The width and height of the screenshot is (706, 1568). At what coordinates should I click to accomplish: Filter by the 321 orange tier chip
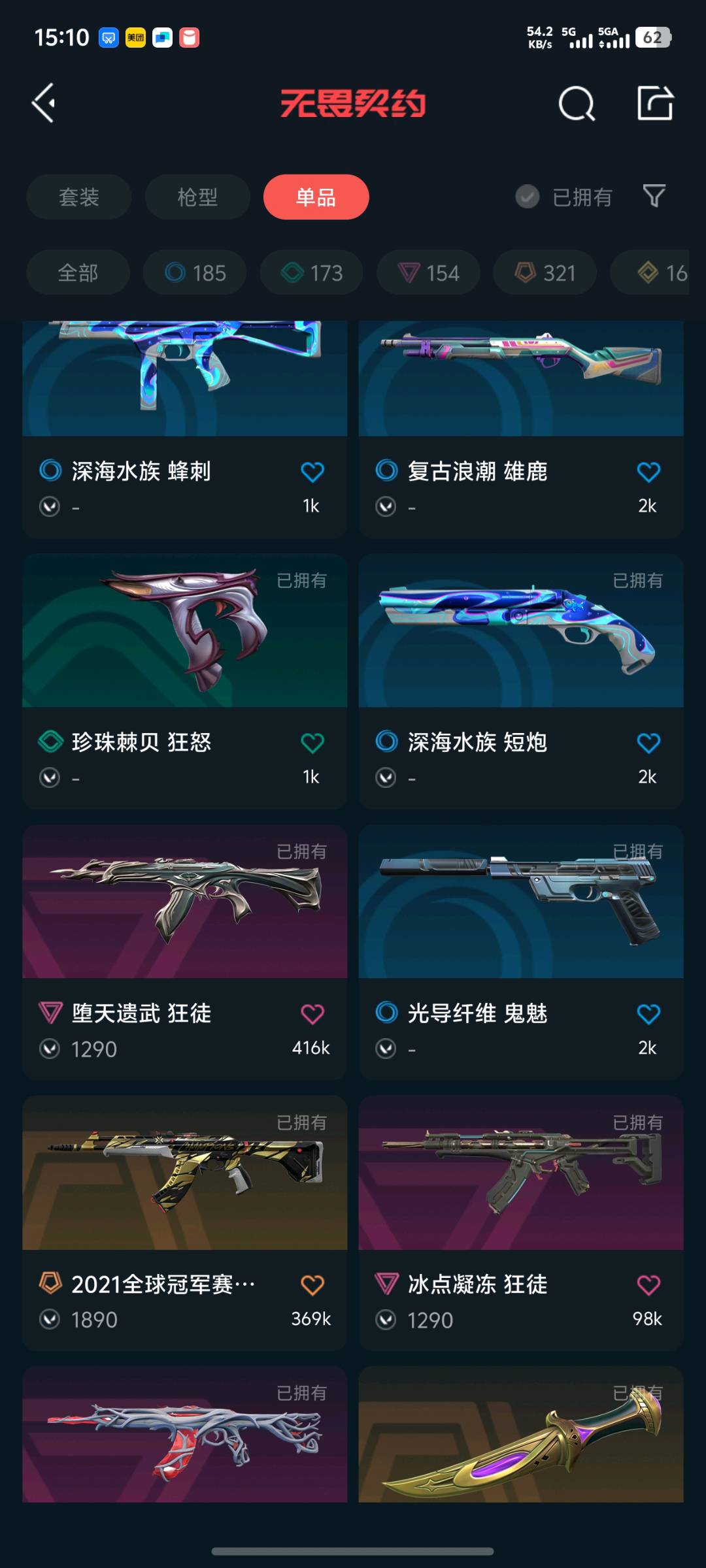(x=545, y=272)
